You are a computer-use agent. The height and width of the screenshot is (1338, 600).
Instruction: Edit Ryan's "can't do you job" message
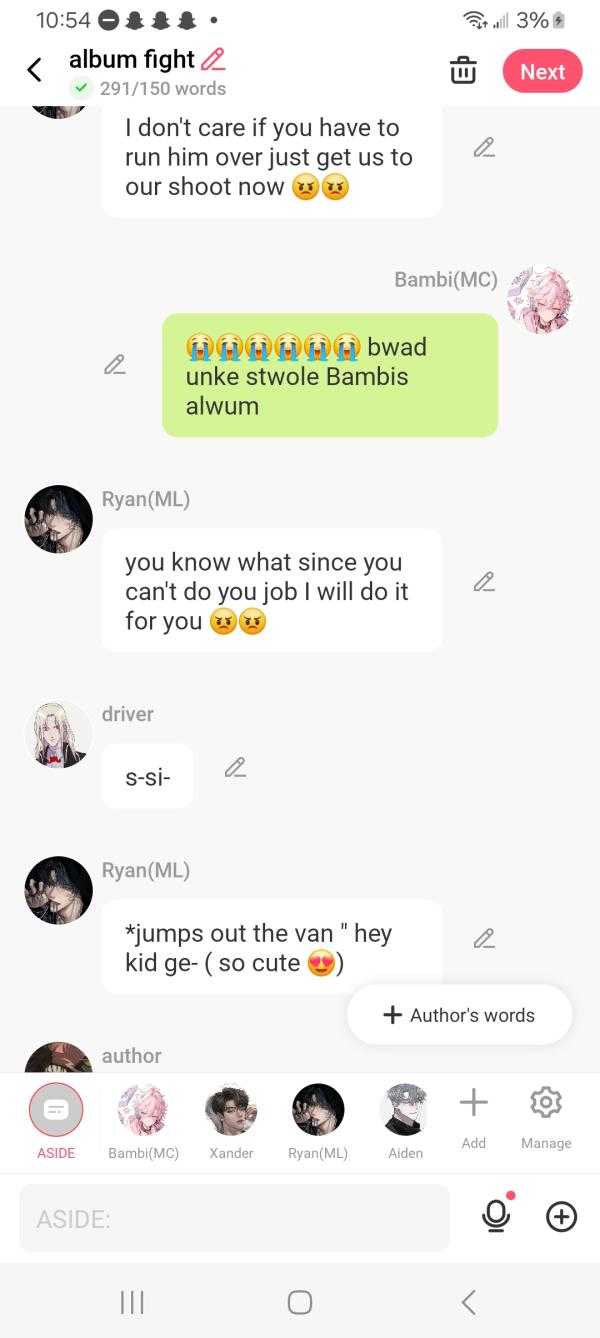pos(484,581)
